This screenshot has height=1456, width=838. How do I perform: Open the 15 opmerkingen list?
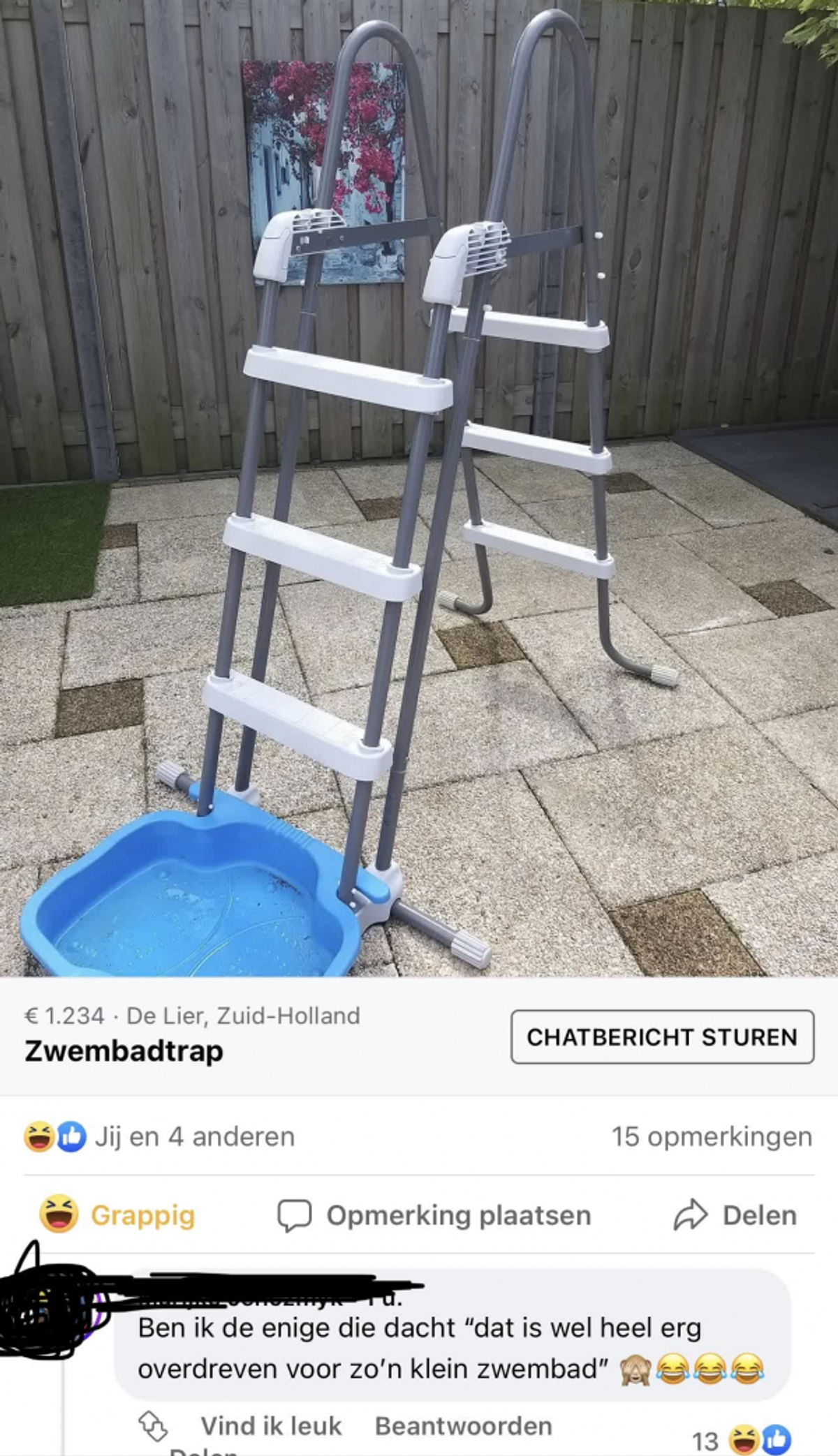coord(712,1136)
